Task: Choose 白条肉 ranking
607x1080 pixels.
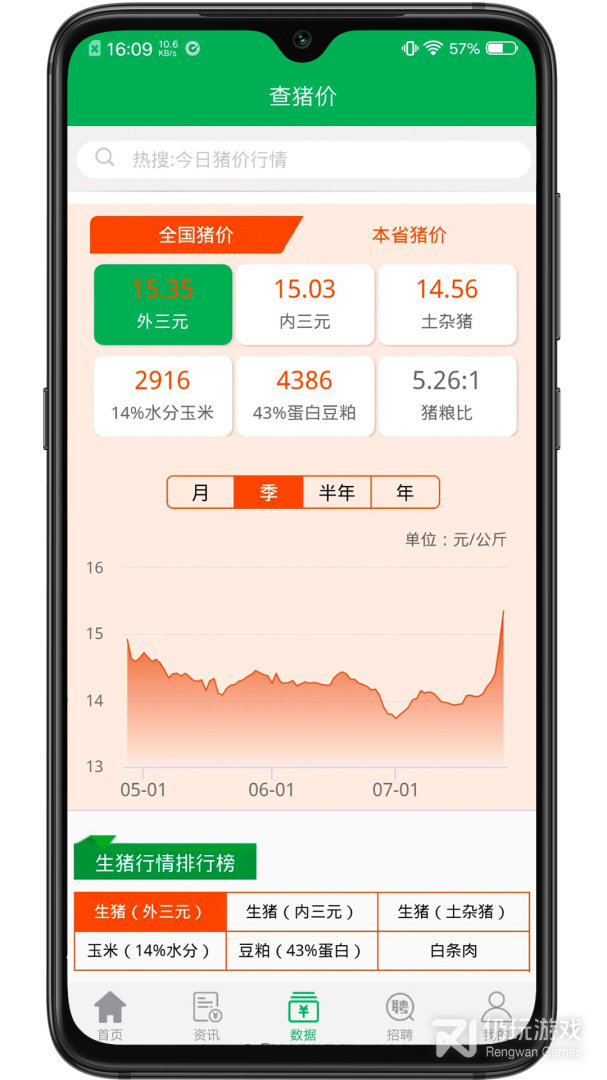Action: (x=452, y=951)
